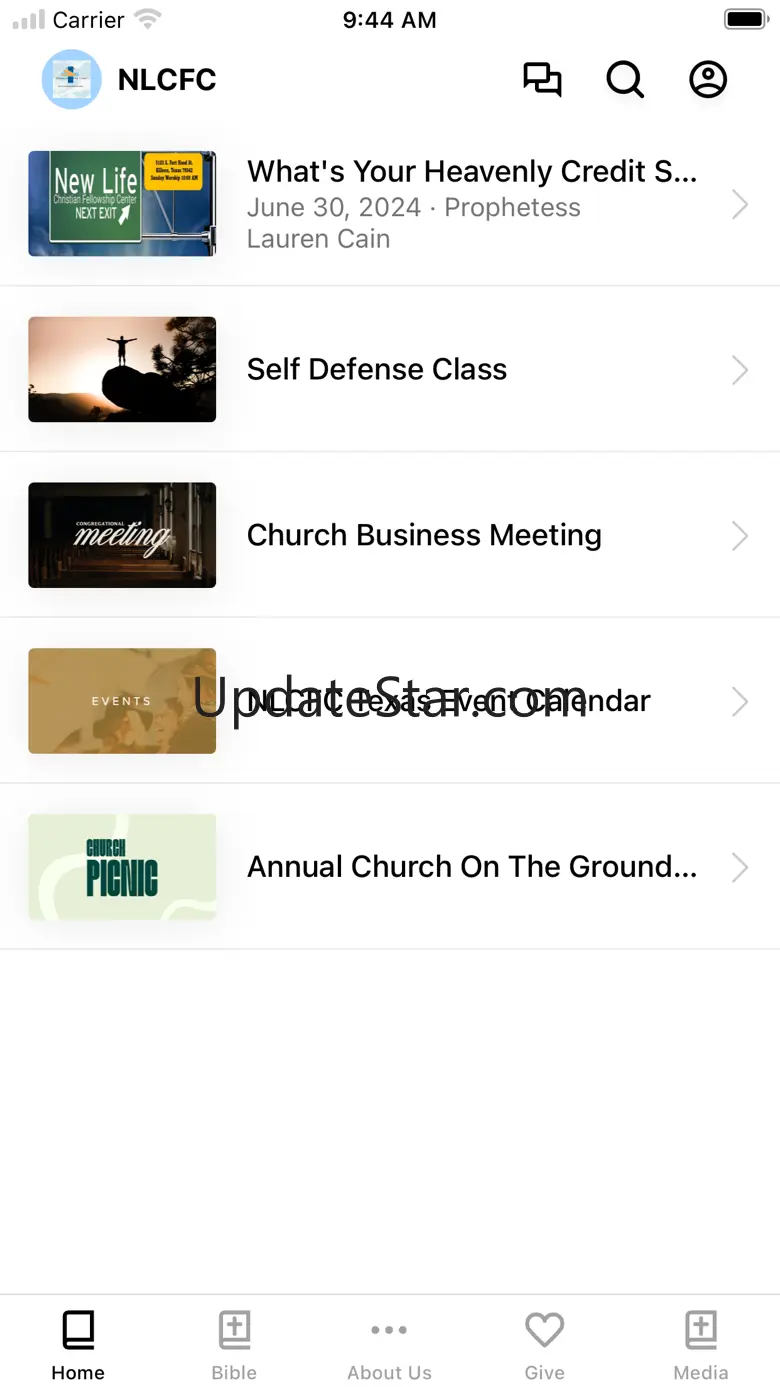Switch to the Bible tab
Screen dimensions: 780x1387
tap(234, 1345)
